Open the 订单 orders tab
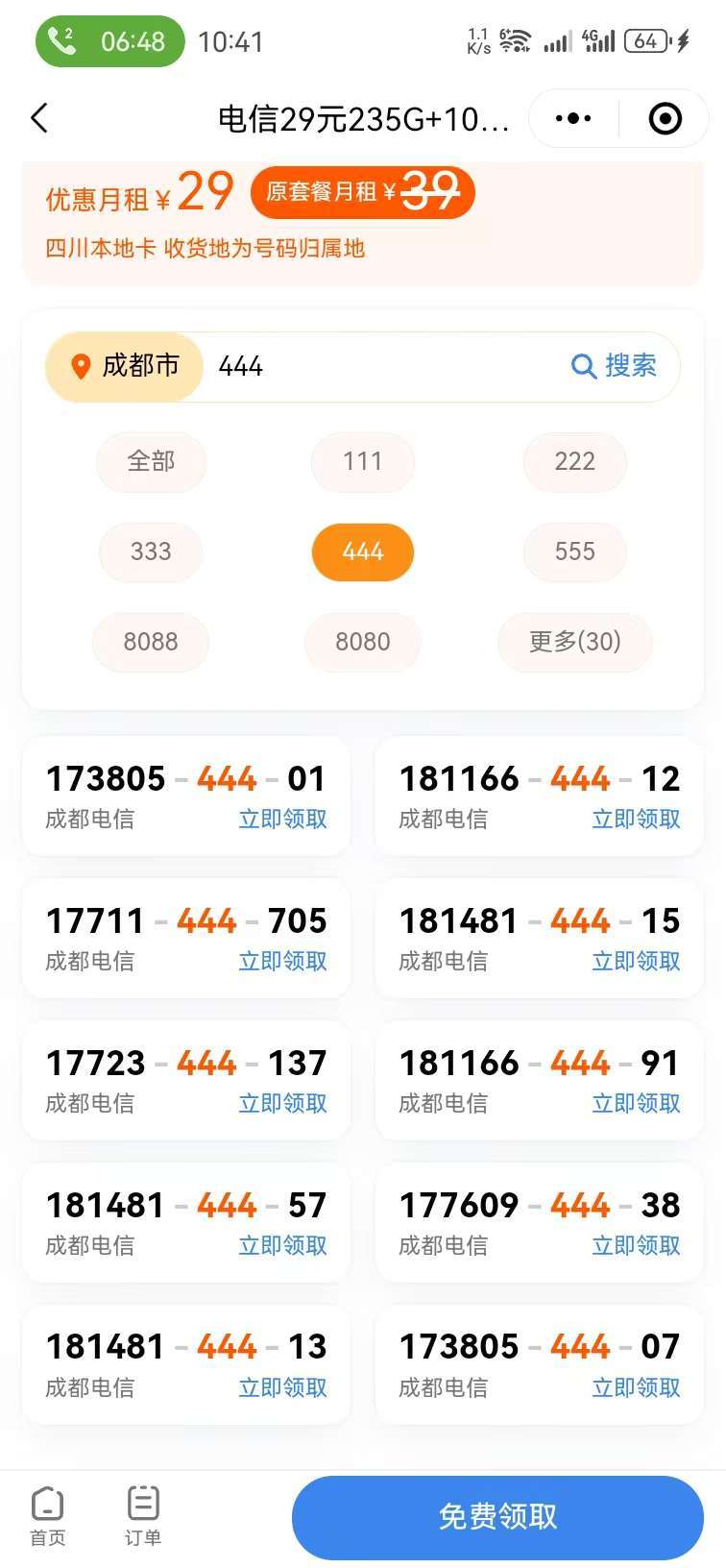 click(x=143, y=1517)
